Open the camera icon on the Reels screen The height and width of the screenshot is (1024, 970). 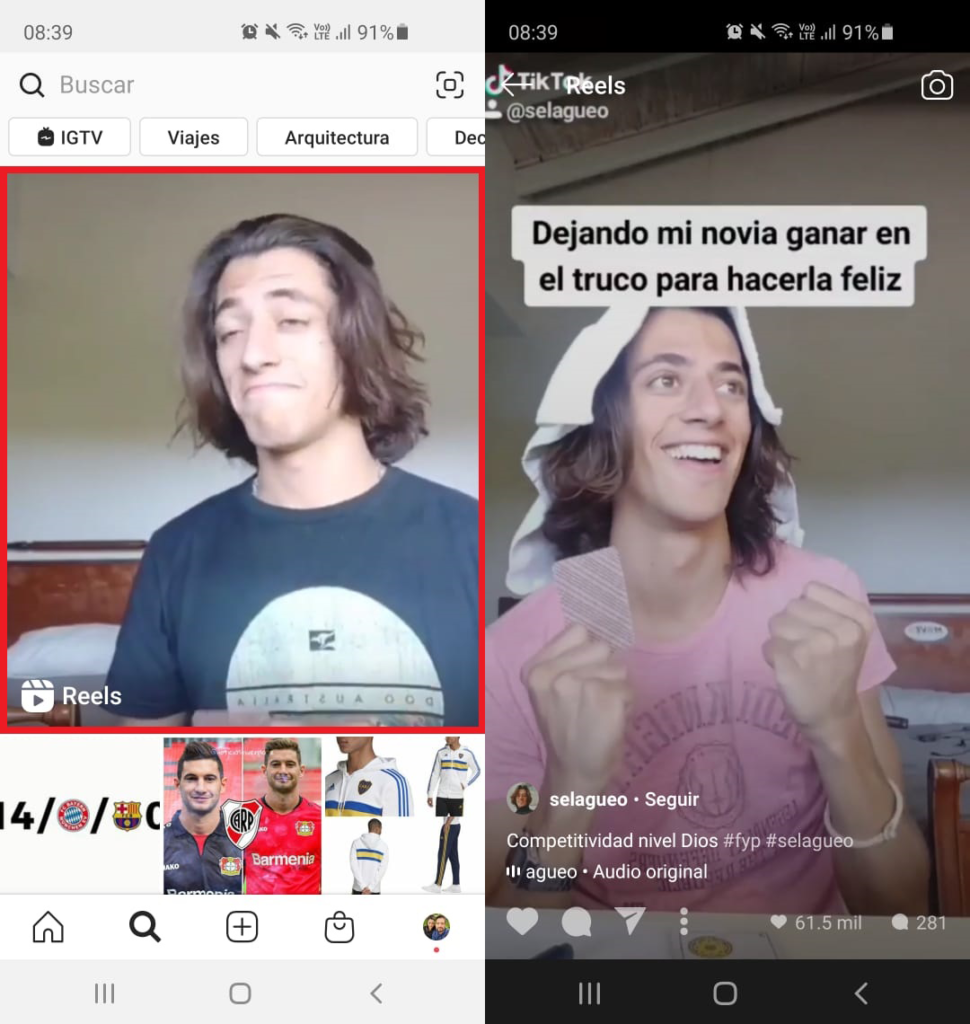point(937,85)
